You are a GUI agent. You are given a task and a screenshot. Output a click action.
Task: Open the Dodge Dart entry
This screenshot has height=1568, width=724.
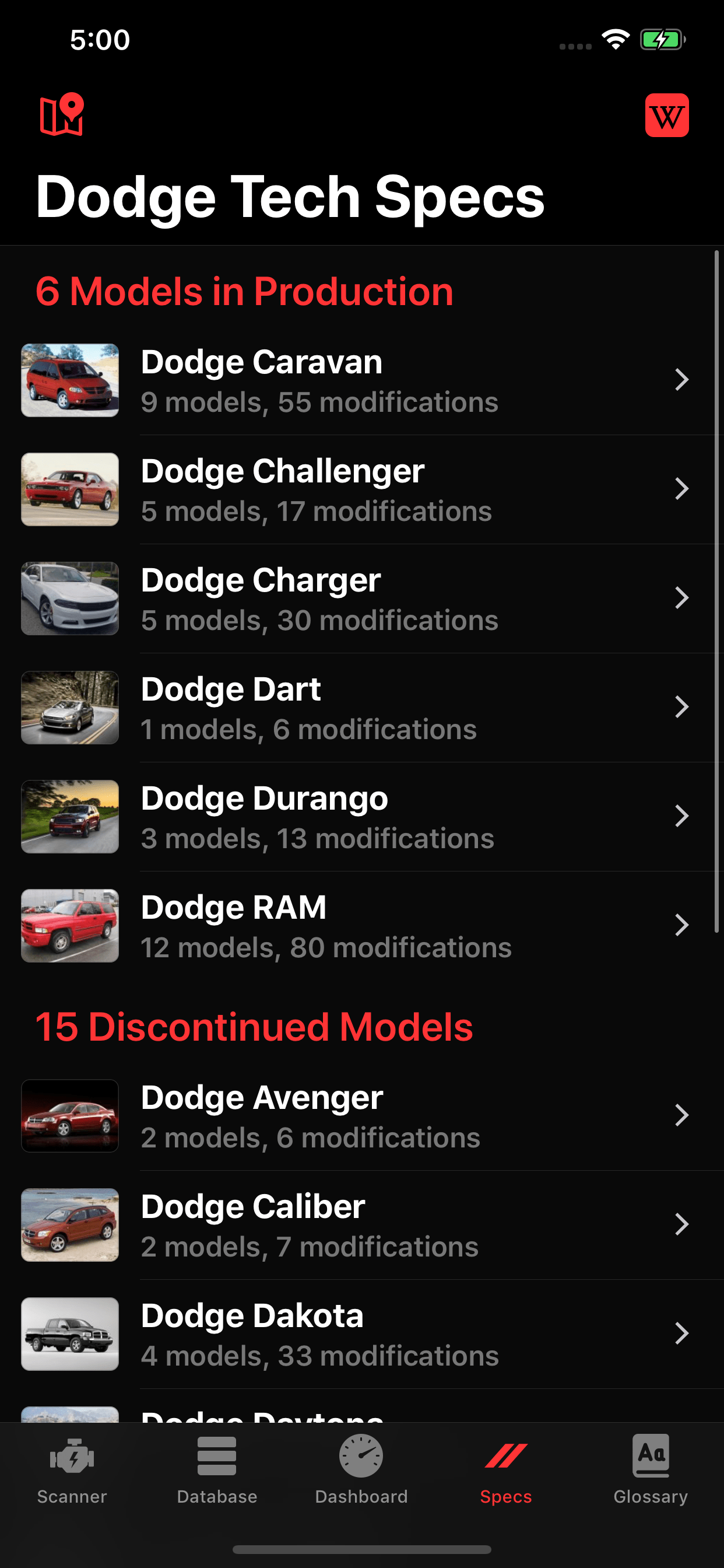click(361, 708)
